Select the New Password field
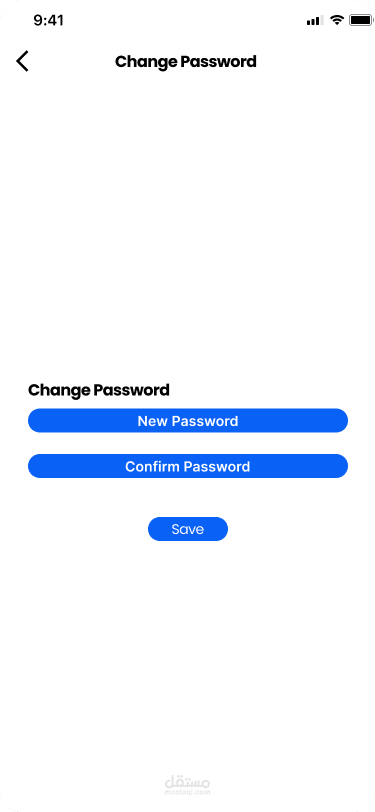The width and height of the screenshot is (375, 812). click(188, 420)
